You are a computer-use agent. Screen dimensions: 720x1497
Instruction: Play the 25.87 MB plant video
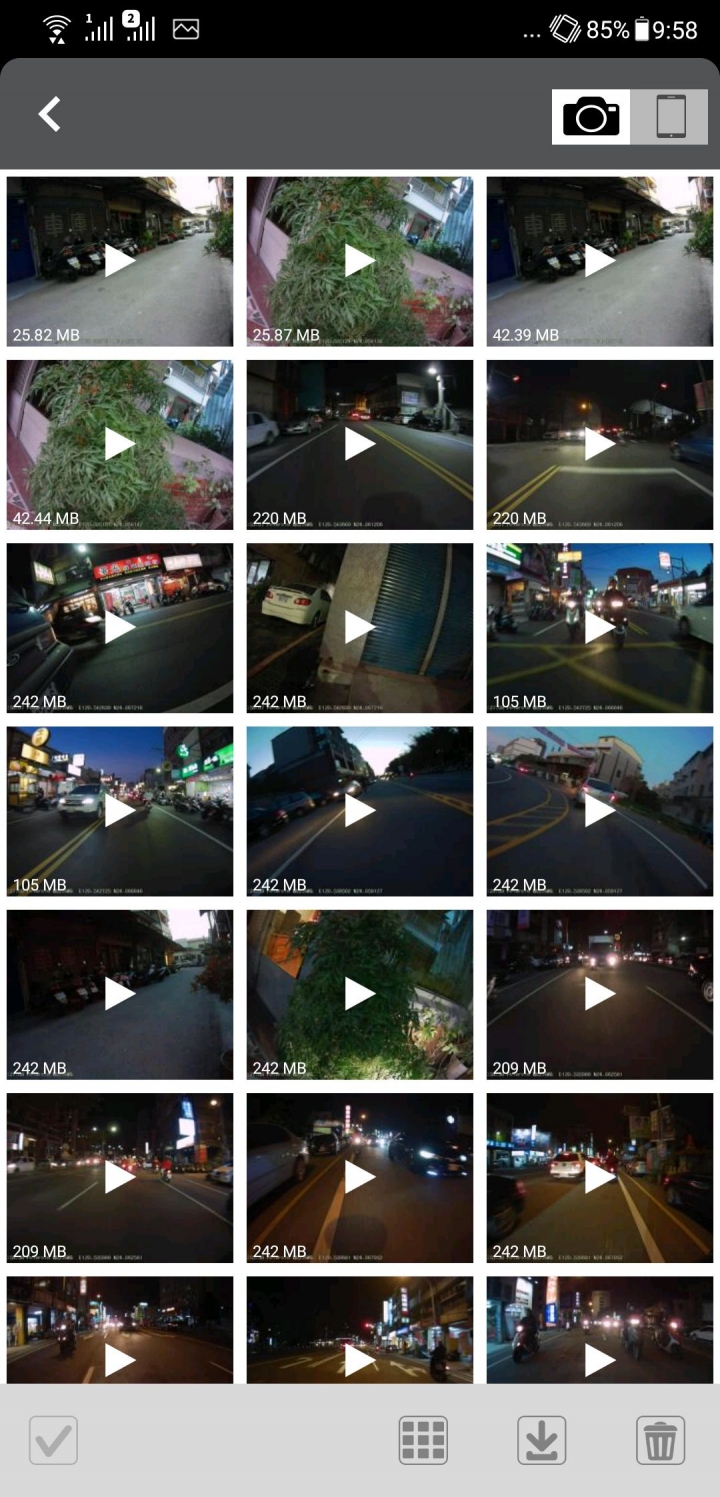[360, 261]
